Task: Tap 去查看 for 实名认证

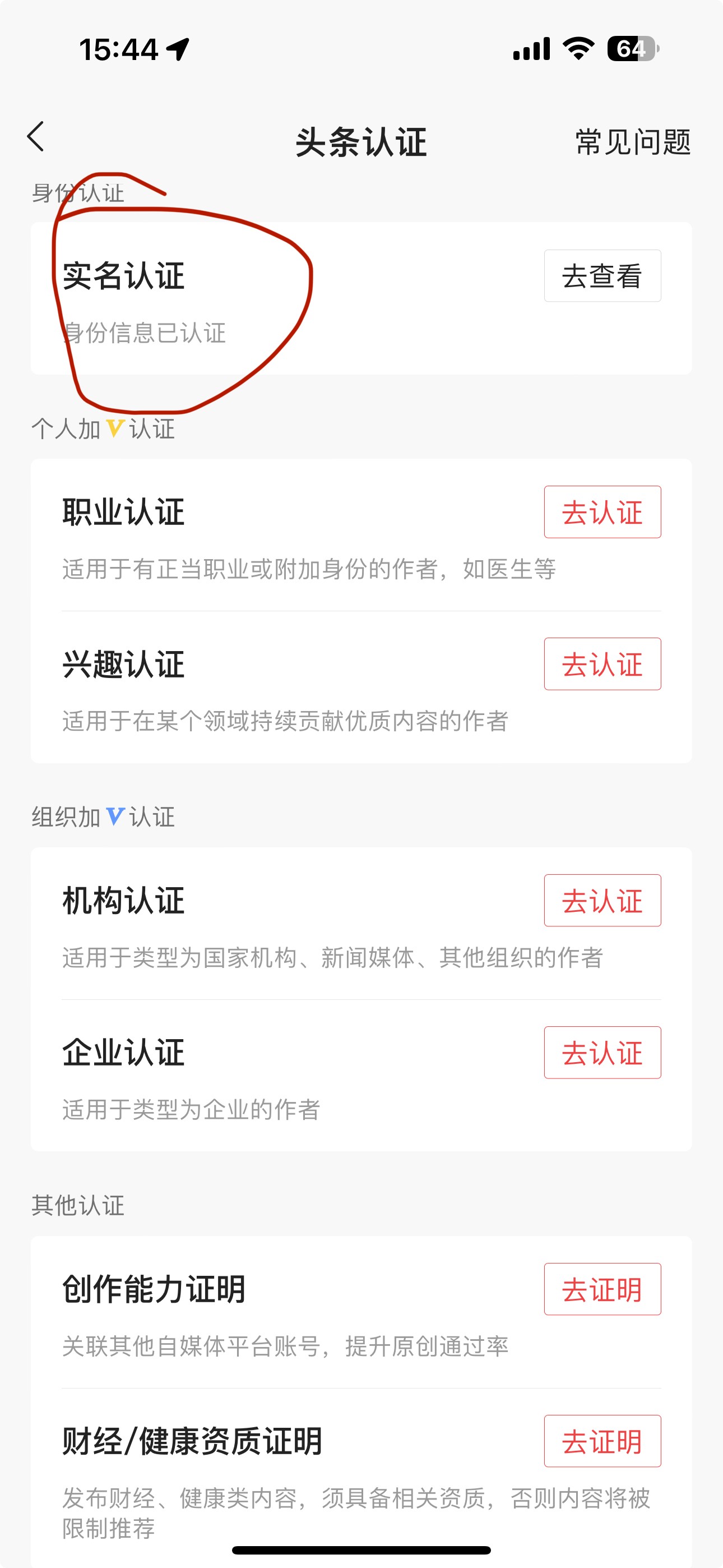Action: [602, 276]
